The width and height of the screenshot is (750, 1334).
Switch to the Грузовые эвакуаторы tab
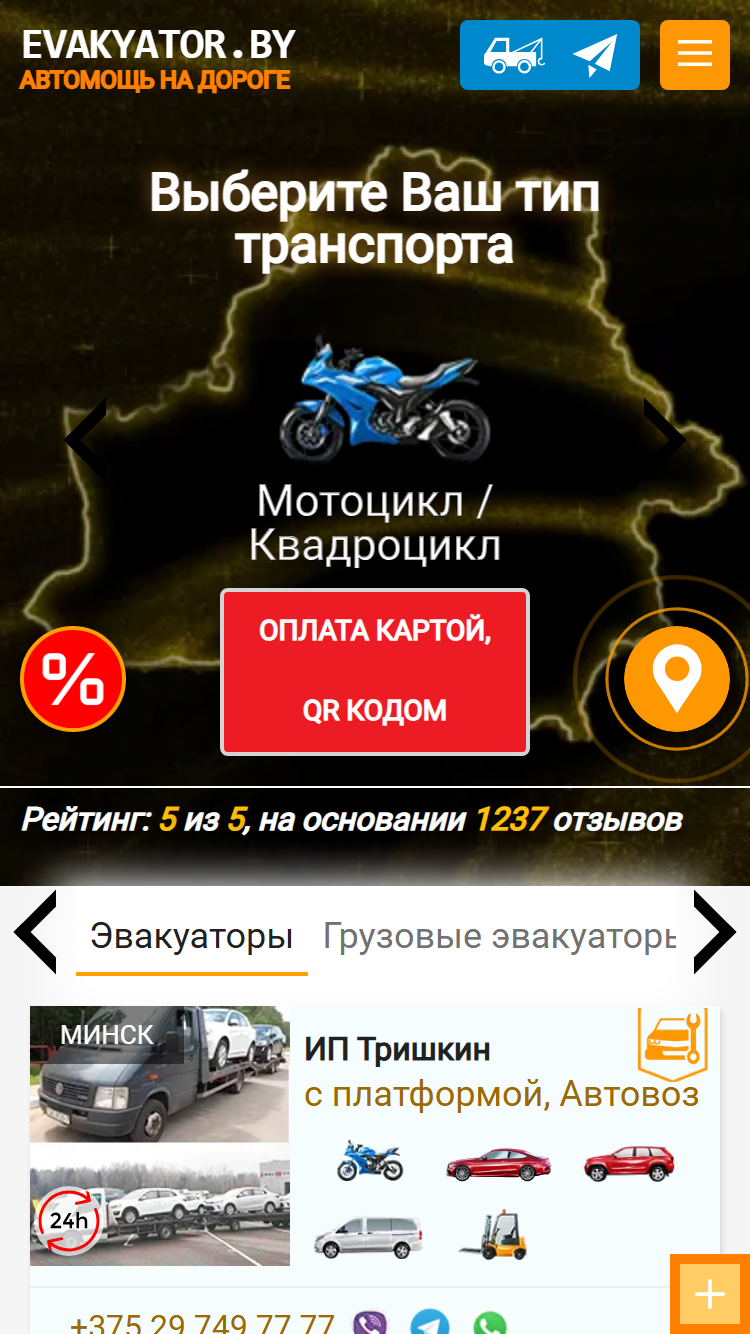point(500,937)
